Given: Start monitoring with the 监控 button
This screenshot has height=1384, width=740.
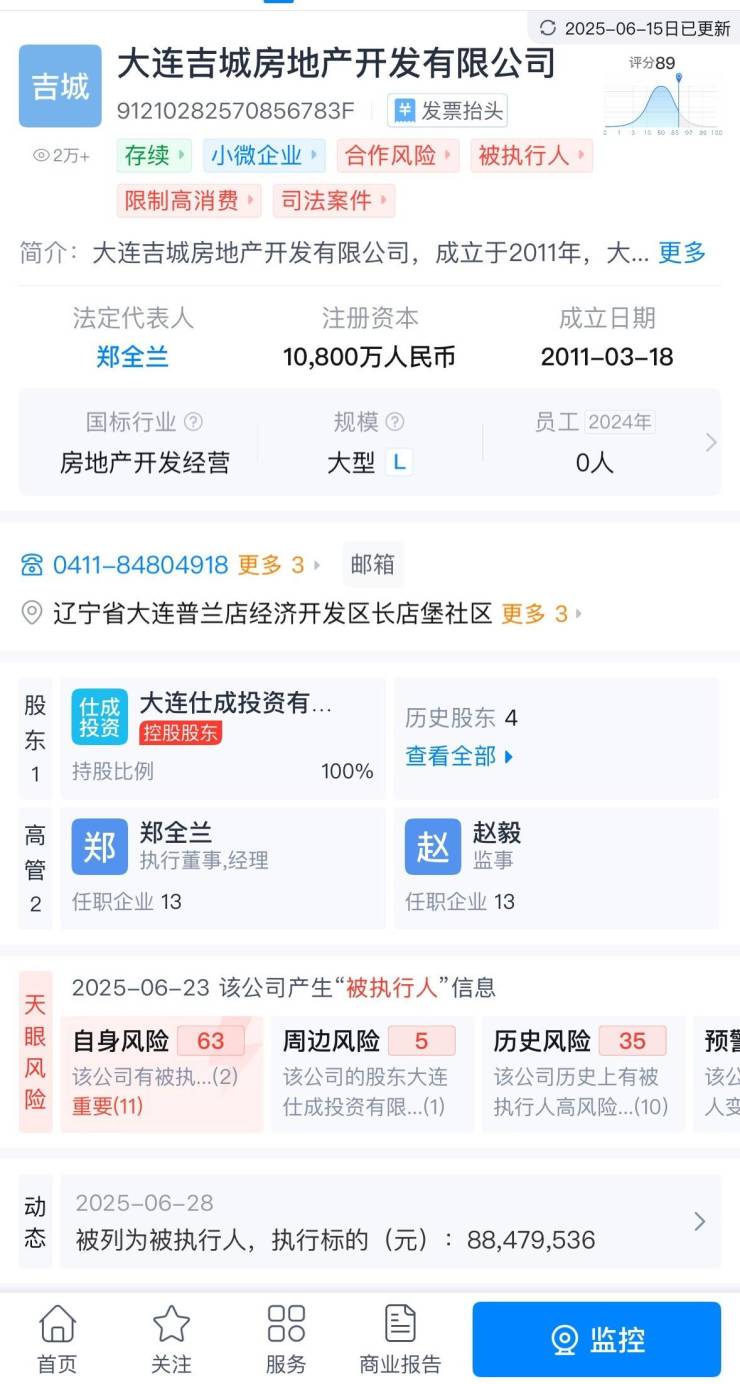Looking at the screenshot, I should [x=596, y=1339].
